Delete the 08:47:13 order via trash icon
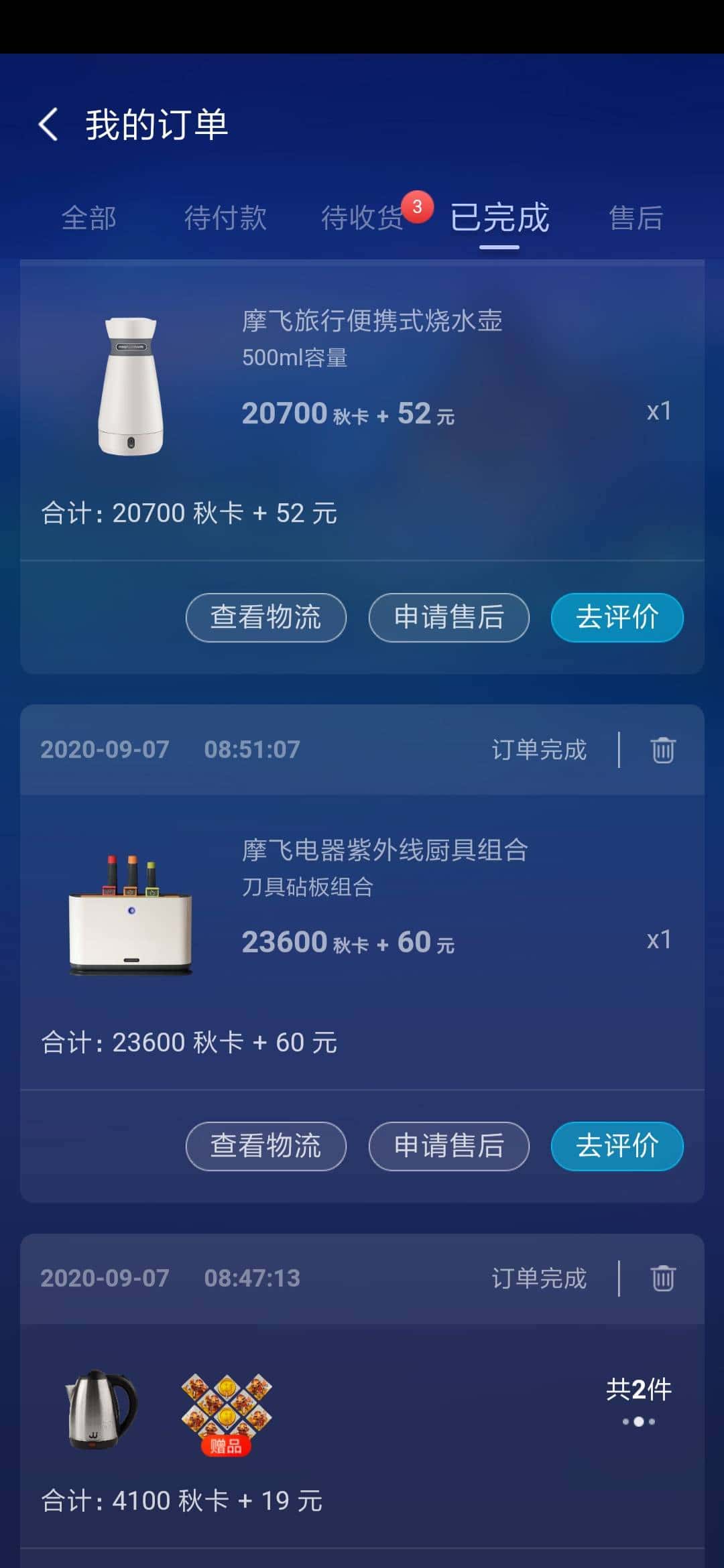The width and height of the screenshot is (724, 1568). click(x=662, y=1277)
